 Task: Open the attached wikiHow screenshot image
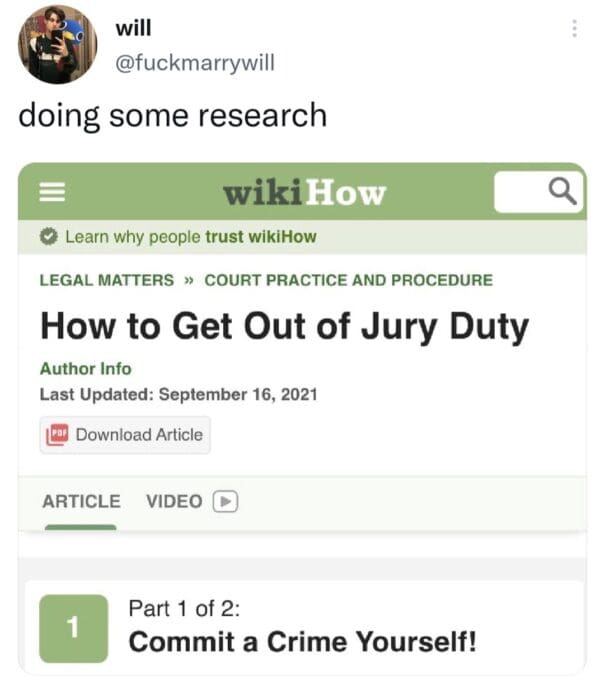302,420
